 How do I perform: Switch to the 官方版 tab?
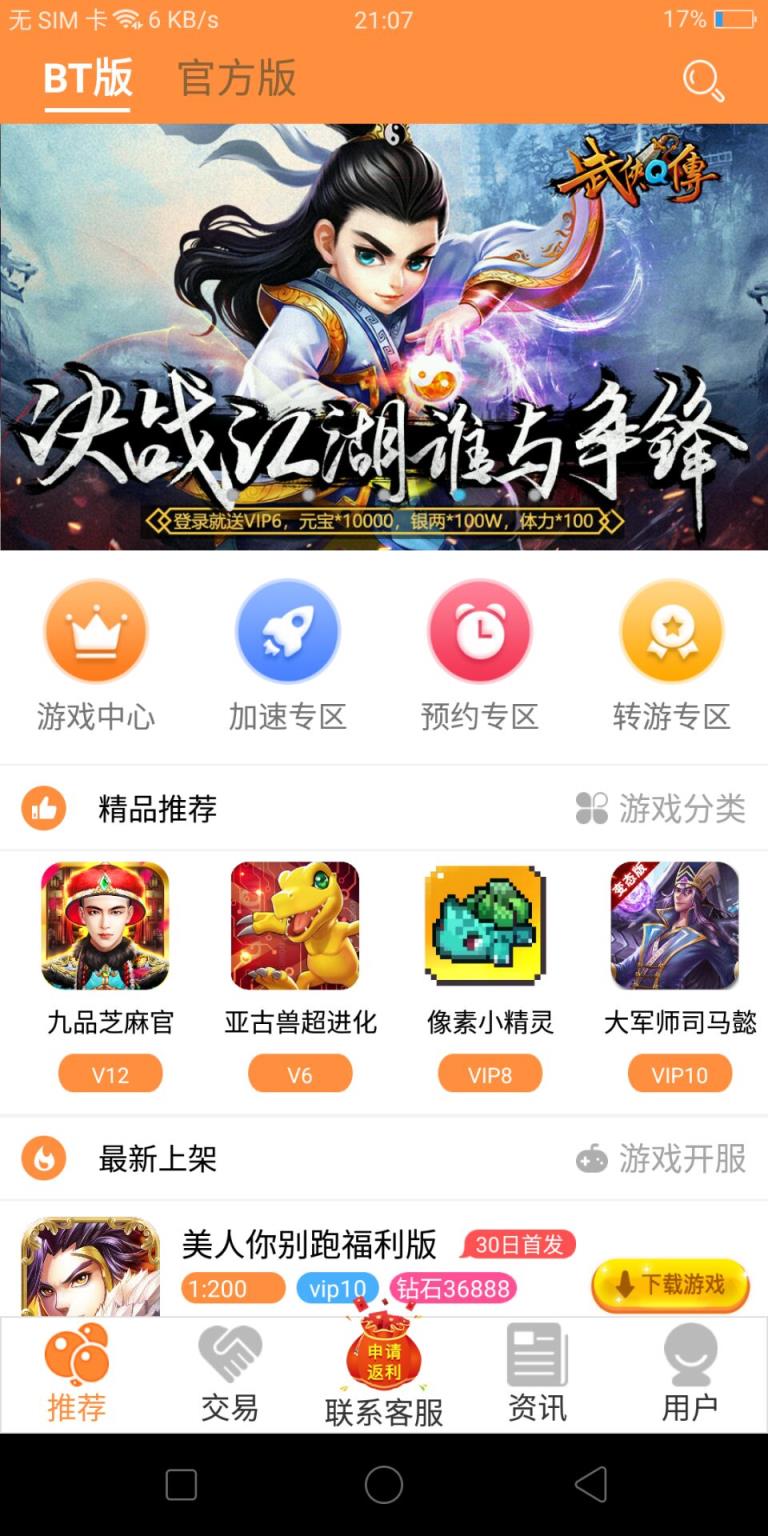click(236, 81)
